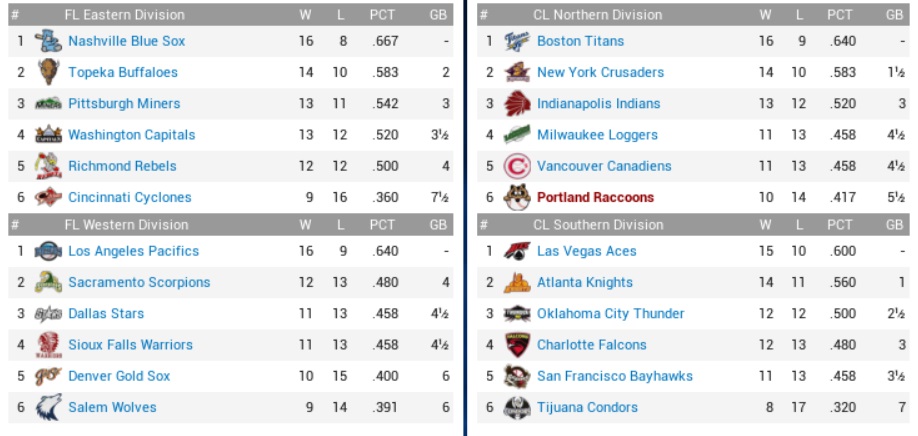
Task: Open the Oklahoma City Thunder page
Action: 610,313
